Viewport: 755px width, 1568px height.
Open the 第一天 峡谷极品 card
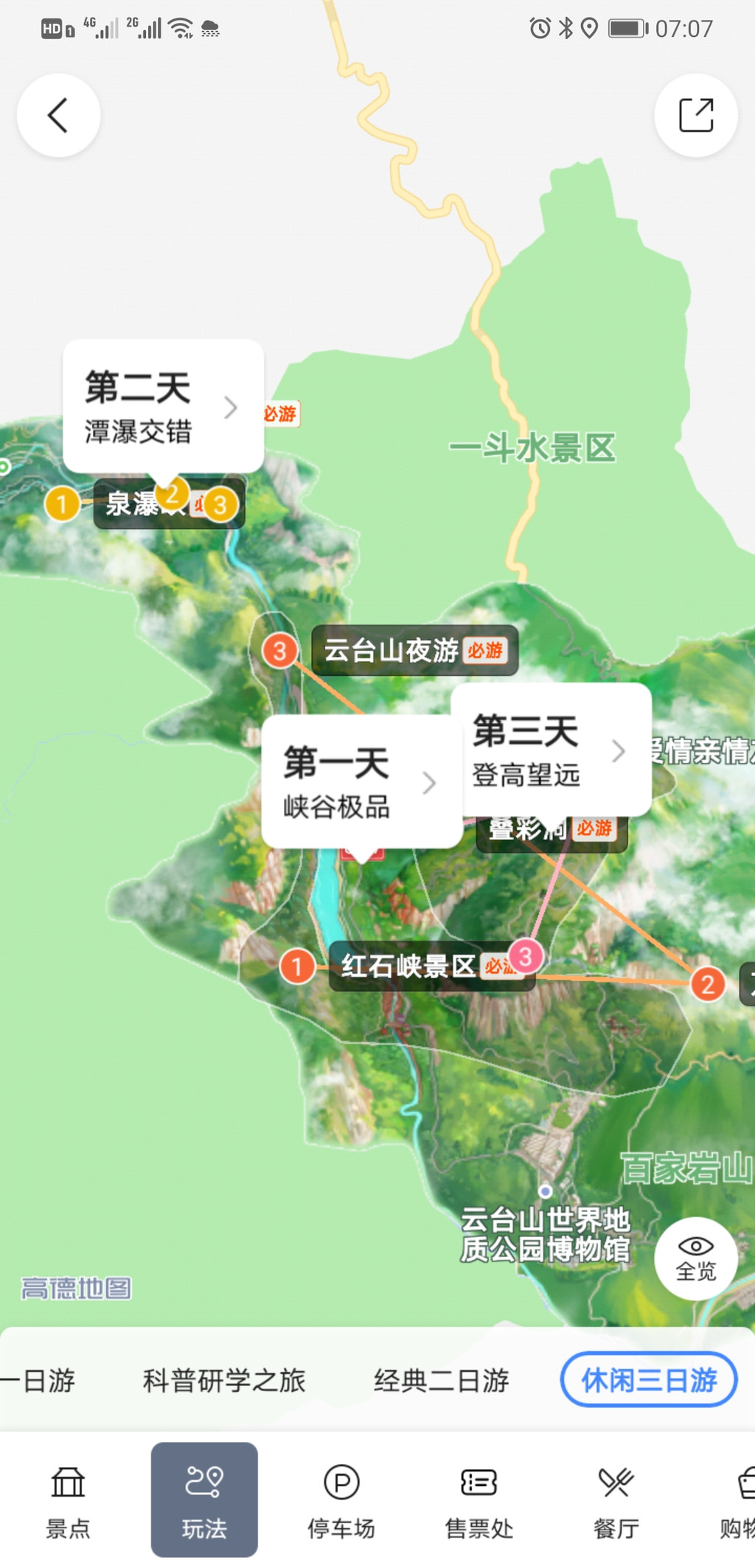[362, 782]
